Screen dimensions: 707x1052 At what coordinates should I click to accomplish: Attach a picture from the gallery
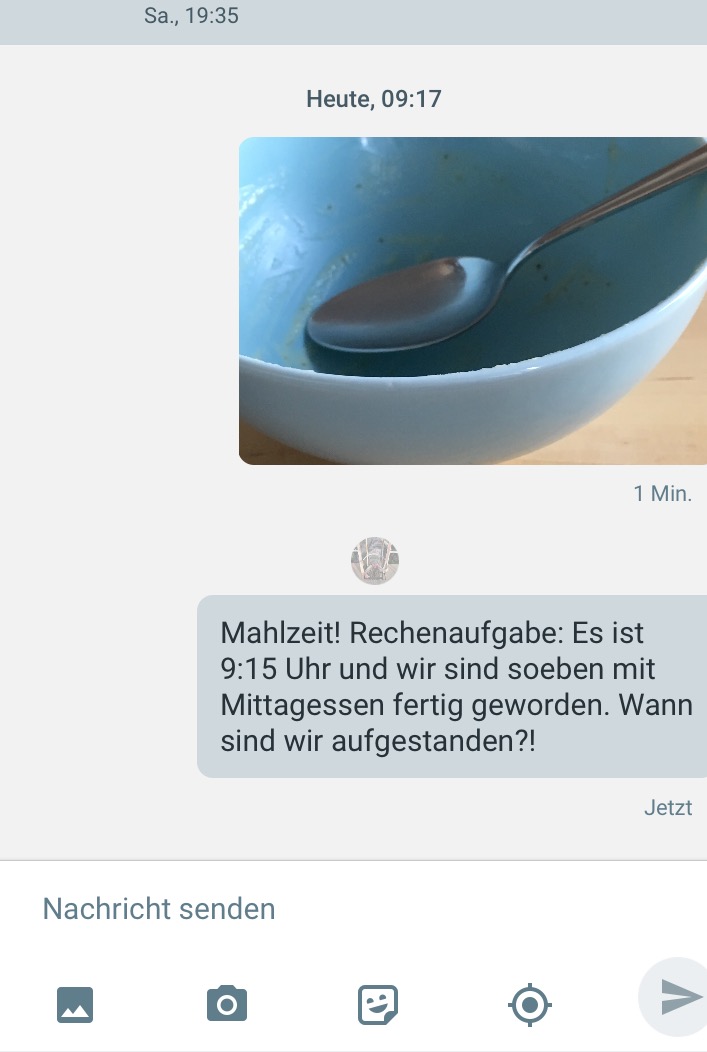click(x=75, y=1003)
